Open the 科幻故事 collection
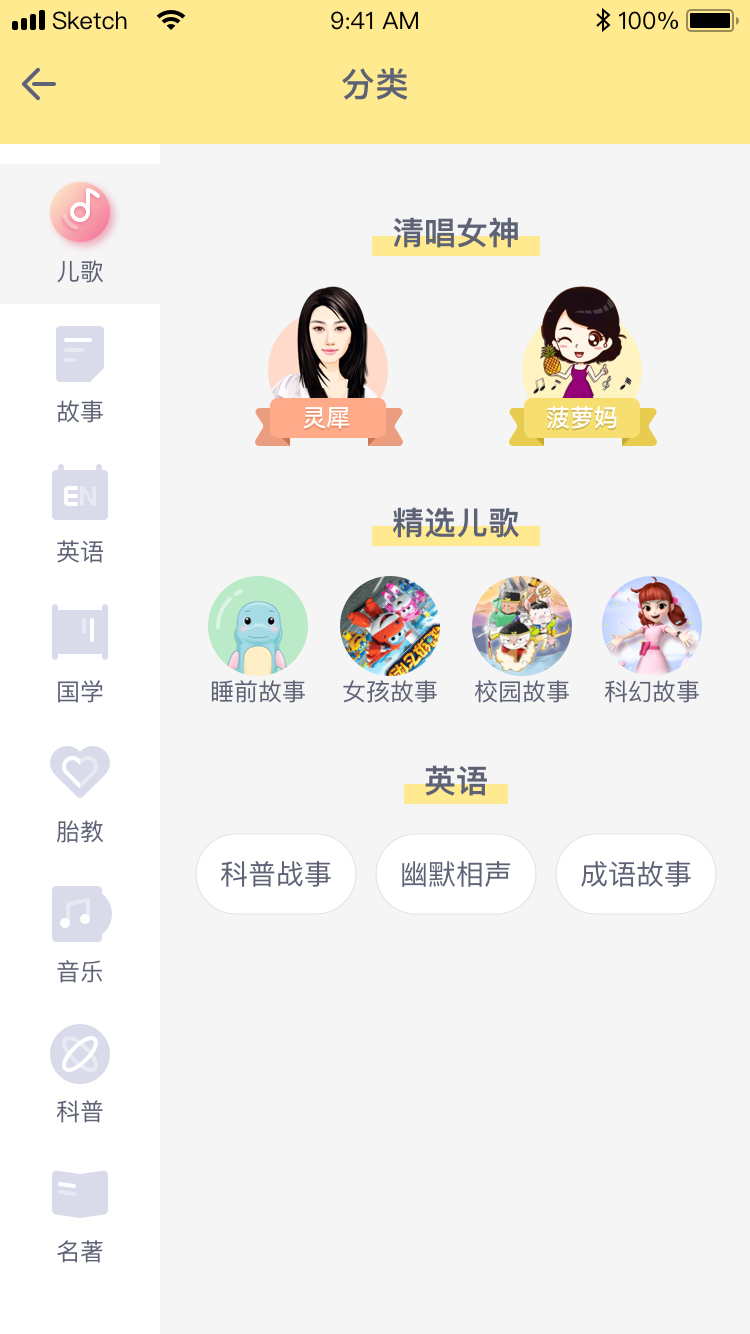 coord(652,639)
